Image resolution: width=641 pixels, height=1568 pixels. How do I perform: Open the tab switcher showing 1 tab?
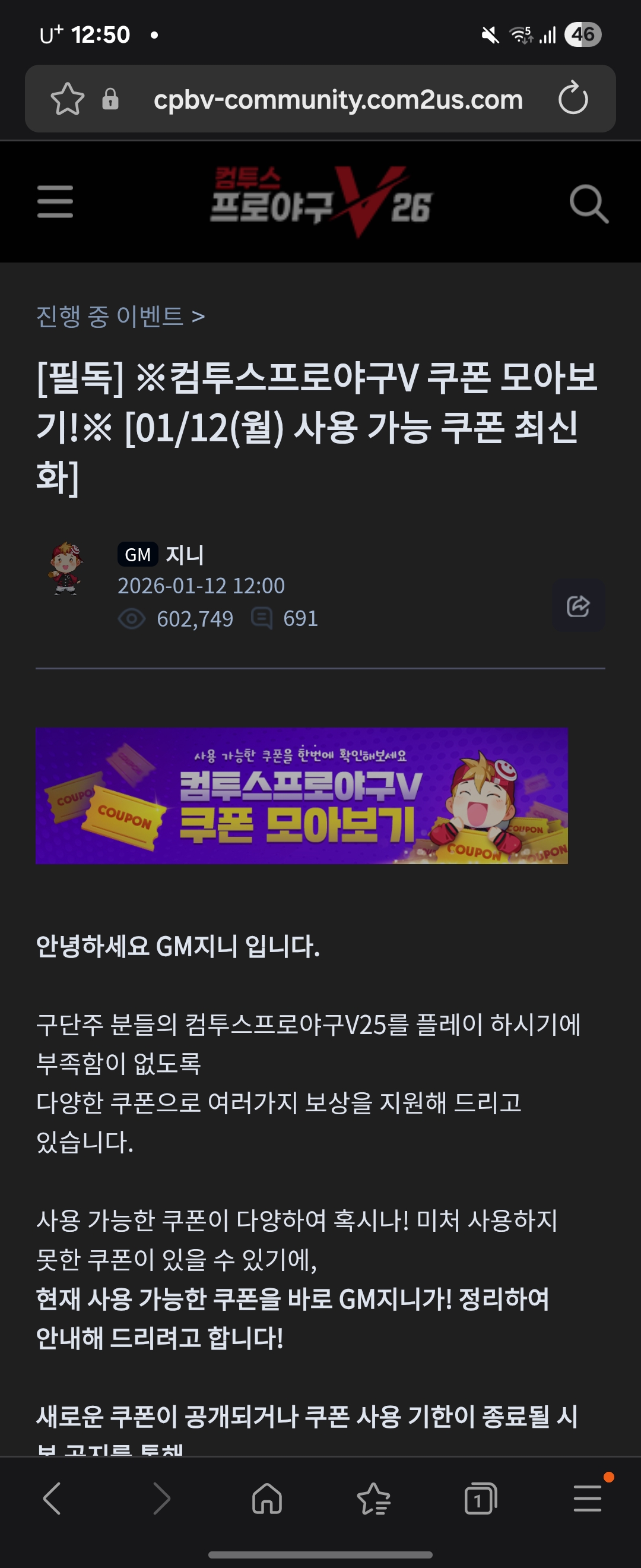point(480,1499)
